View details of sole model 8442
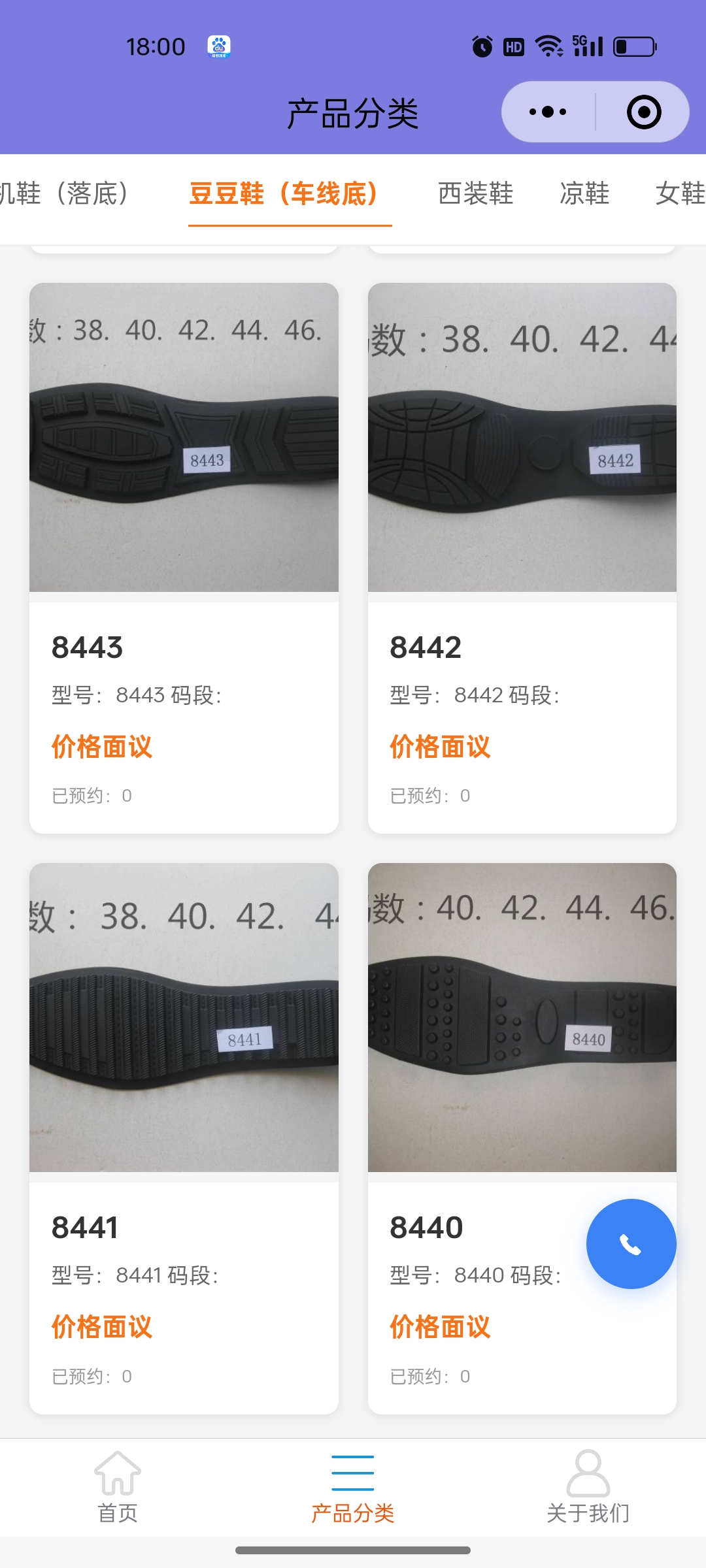Screen dimensions: 706x1568 522,557
